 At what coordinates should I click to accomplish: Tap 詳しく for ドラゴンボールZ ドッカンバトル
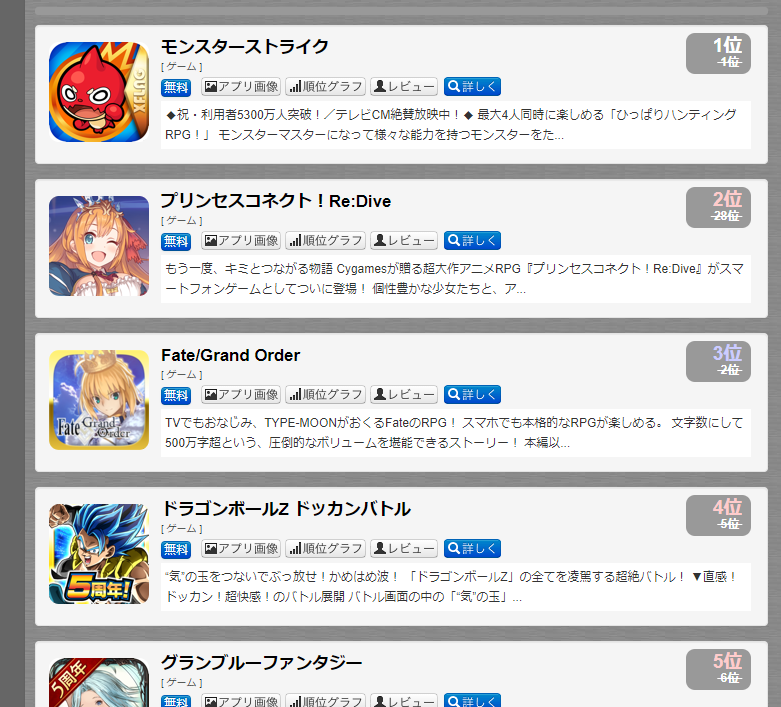(472, 549)
